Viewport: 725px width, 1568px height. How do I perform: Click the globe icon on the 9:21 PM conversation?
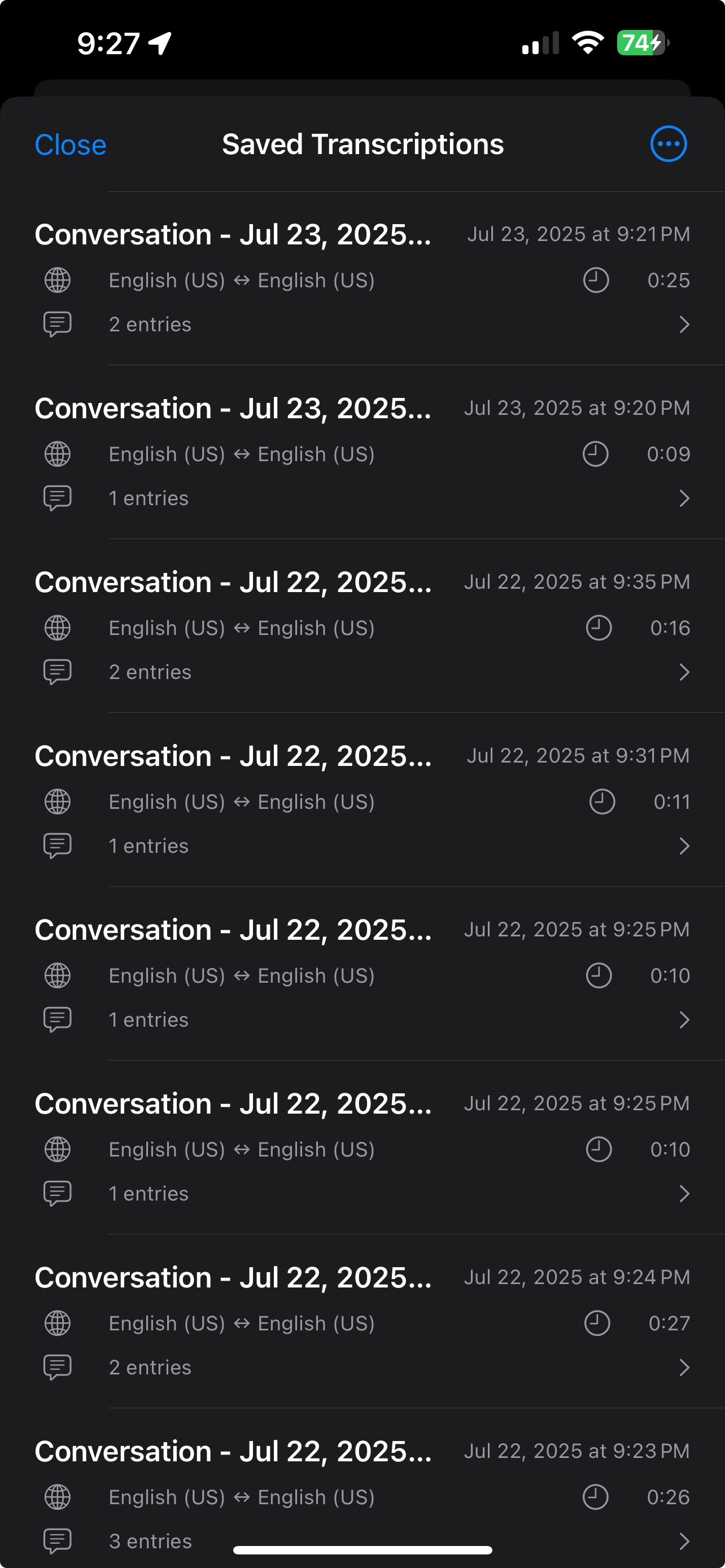[x=57, y=280]
